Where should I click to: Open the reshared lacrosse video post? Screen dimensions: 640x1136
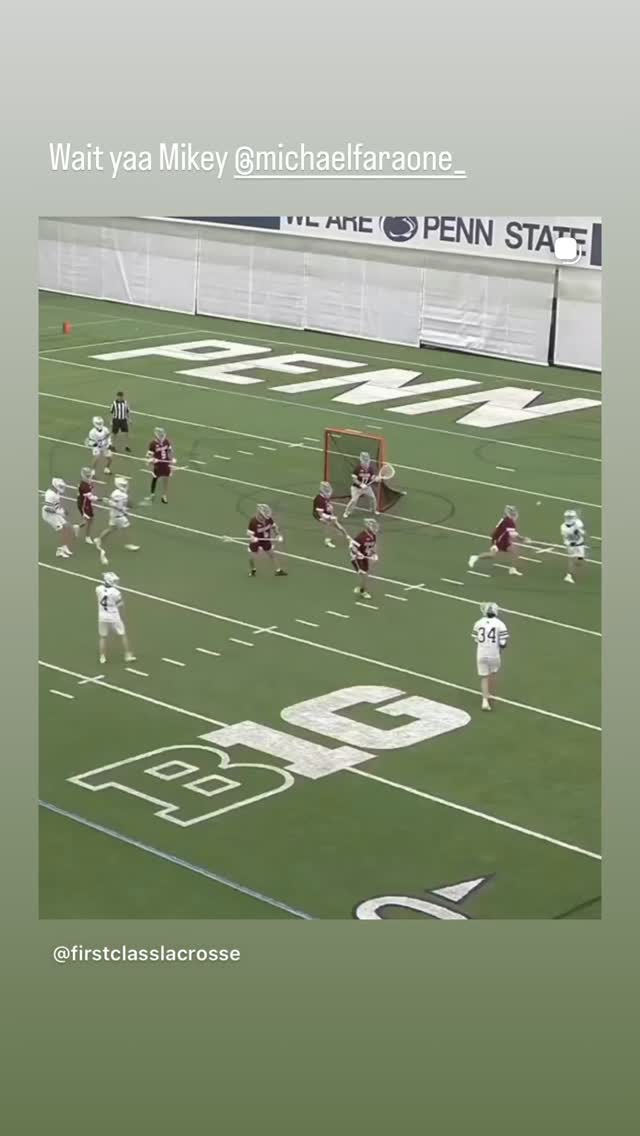(320, 567)
